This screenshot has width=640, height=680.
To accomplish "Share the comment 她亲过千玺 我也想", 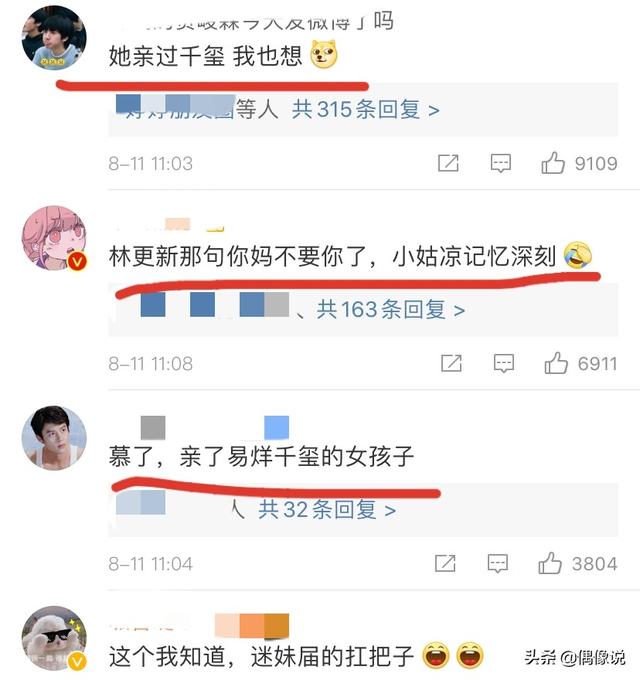I will [449, 163].
